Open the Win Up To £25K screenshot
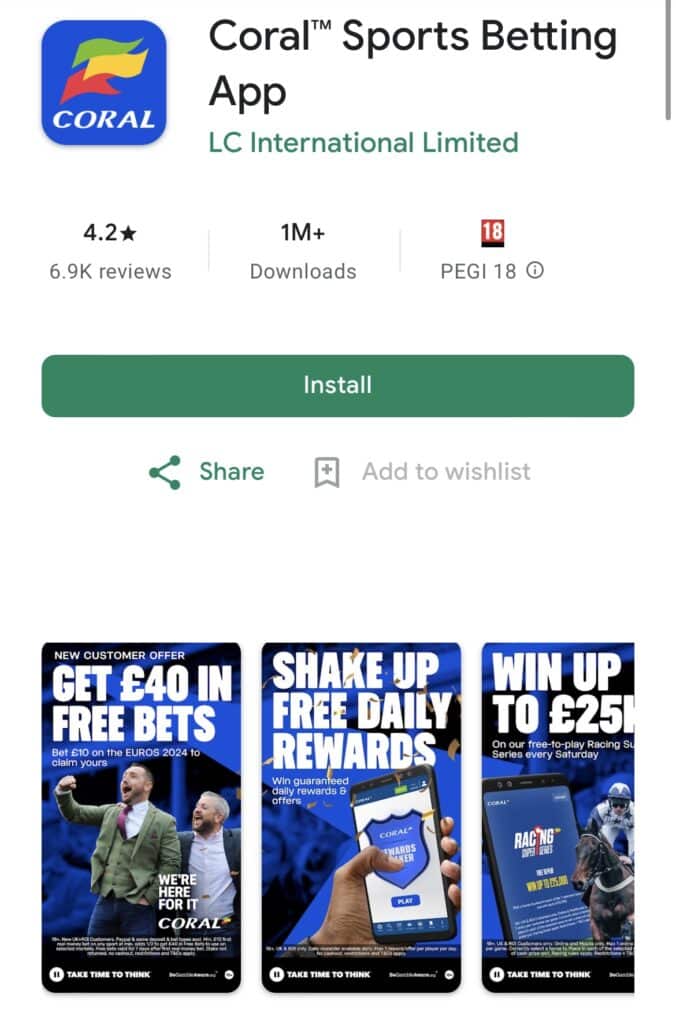This screenshot has height=1024, width=676. pos(557,817)
